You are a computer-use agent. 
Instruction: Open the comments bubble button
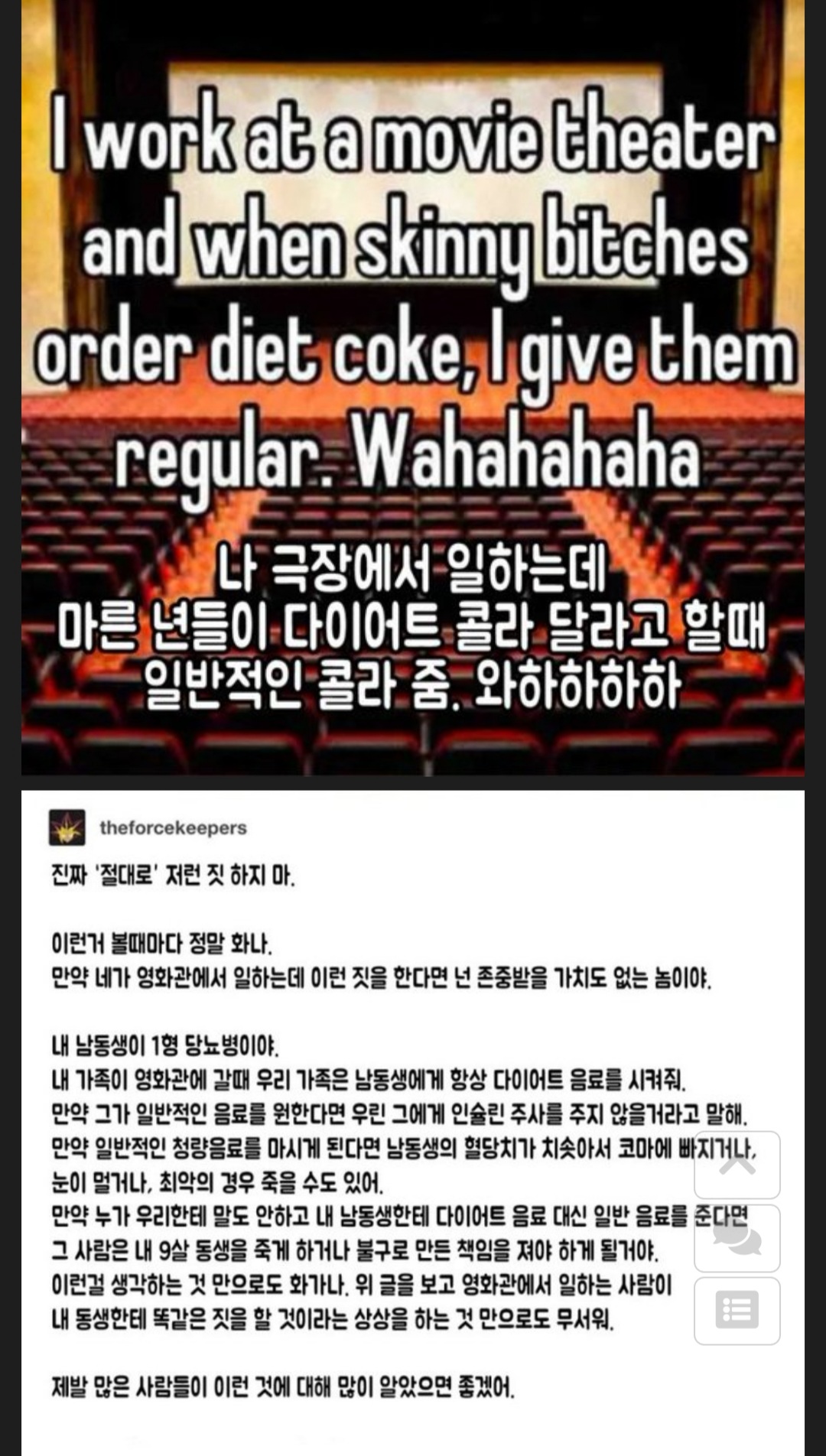(737, 1238)
